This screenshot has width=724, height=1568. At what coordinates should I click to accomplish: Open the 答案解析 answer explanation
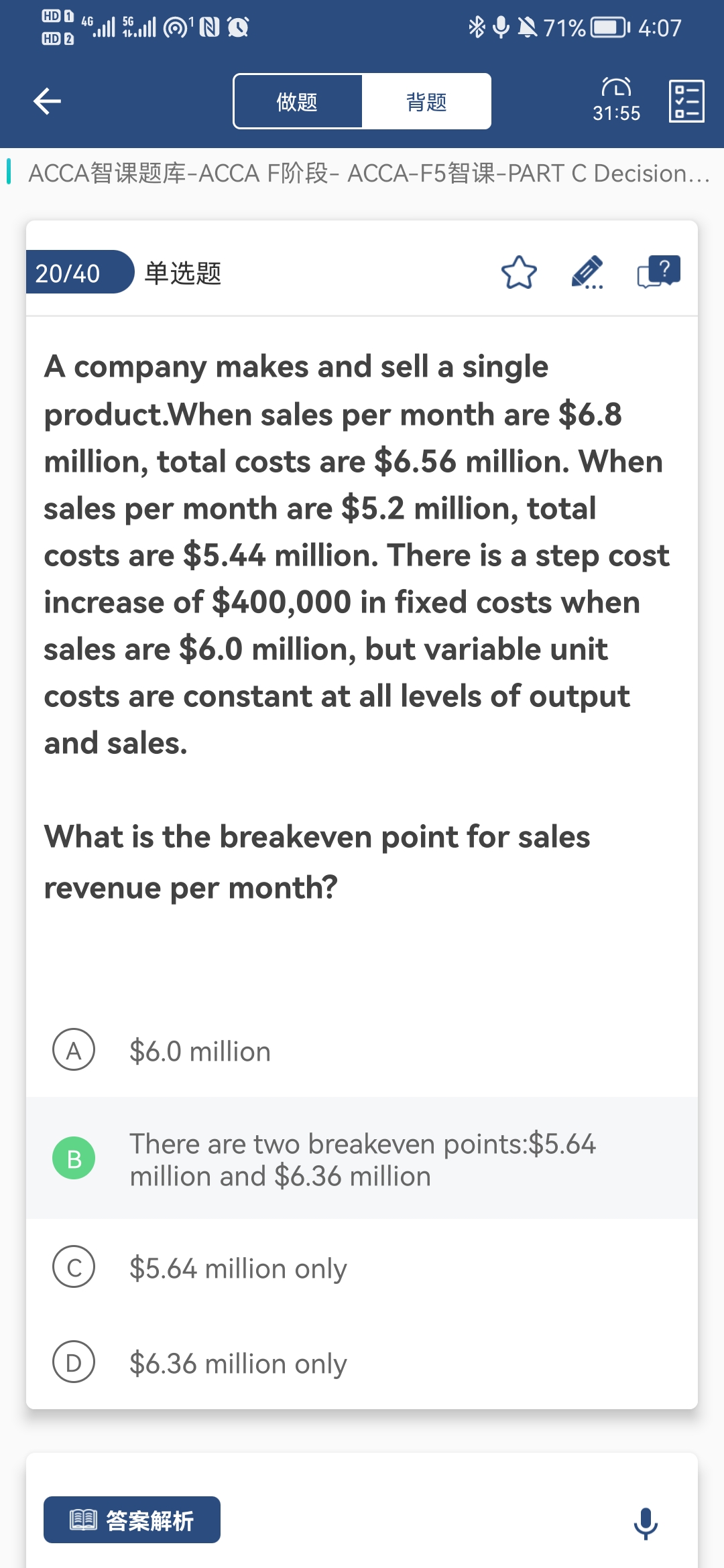tap(132, 1520)
